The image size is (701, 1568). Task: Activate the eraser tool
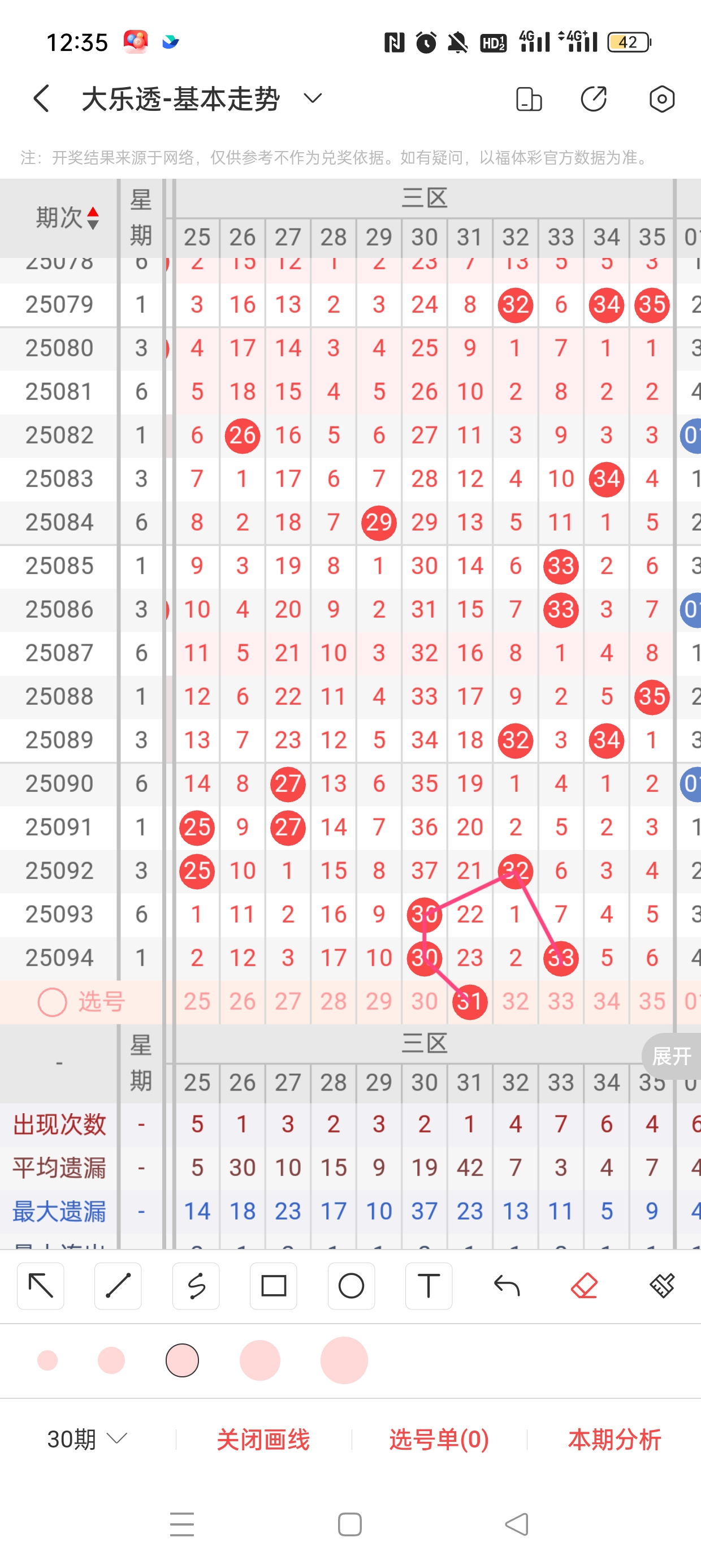point(584,1286)
